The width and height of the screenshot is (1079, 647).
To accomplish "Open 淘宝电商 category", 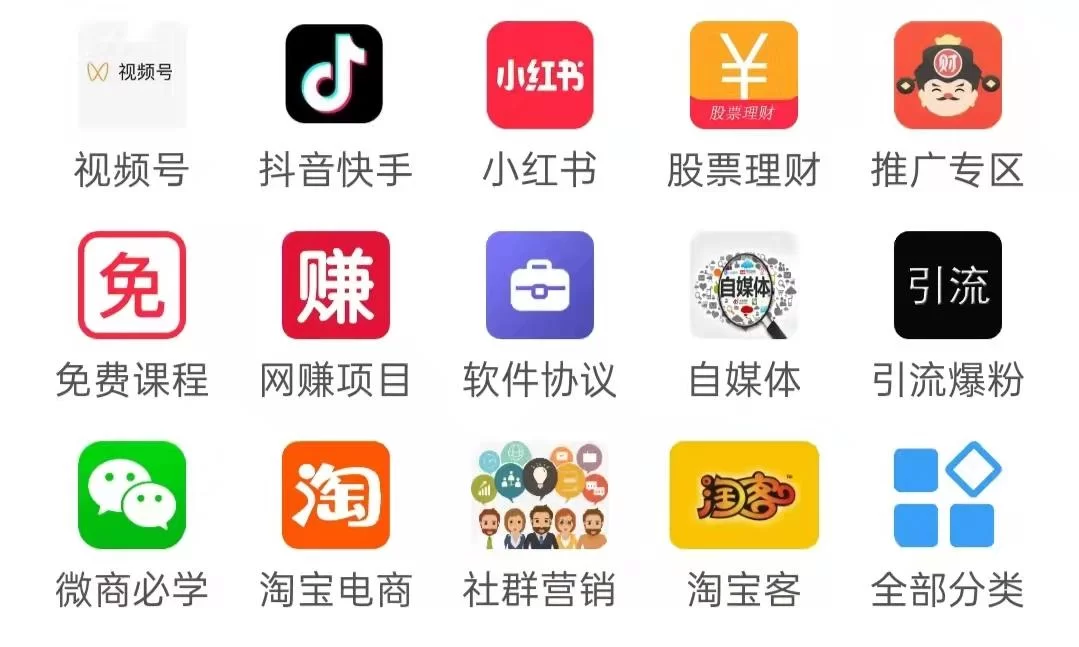I will tap(335, 496).
